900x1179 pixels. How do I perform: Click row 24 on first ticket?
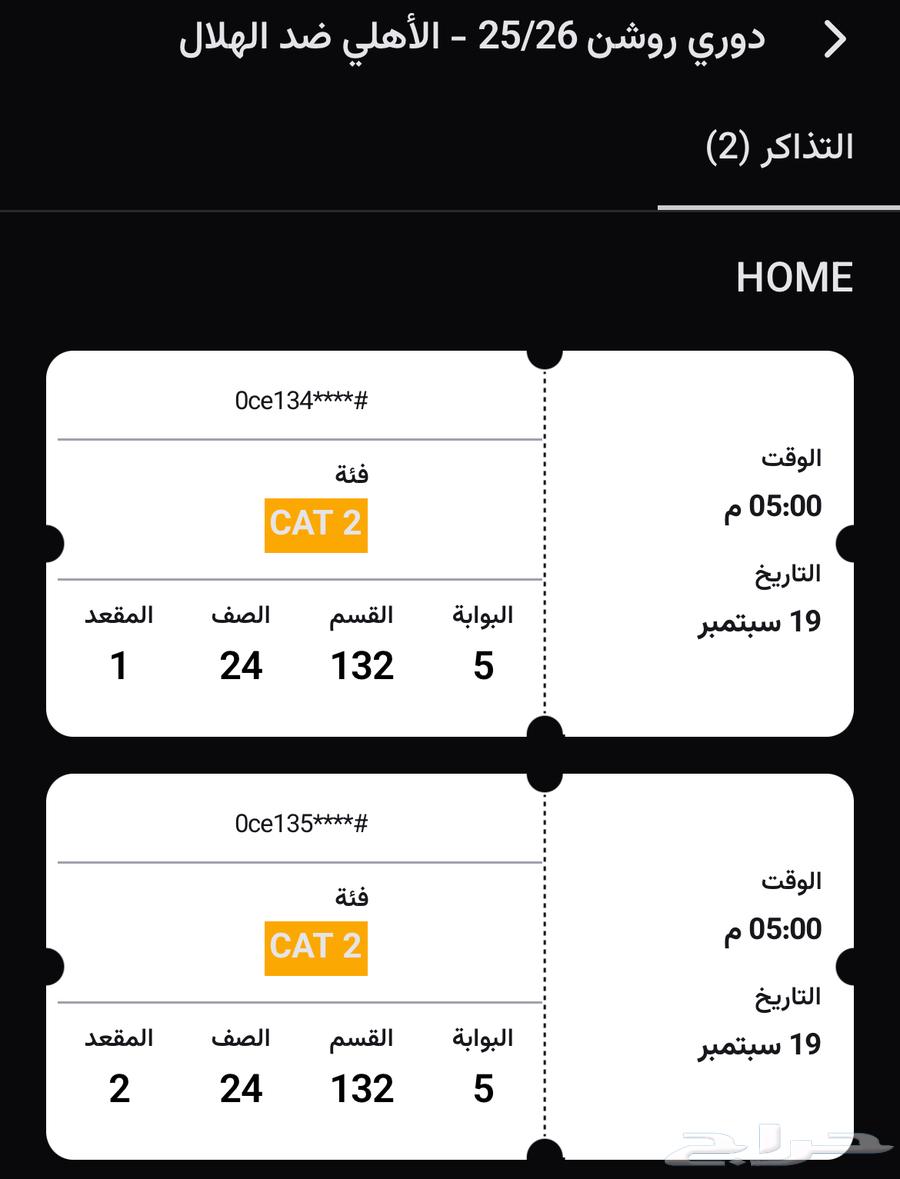pyautogui.click(x=241, y=665)
